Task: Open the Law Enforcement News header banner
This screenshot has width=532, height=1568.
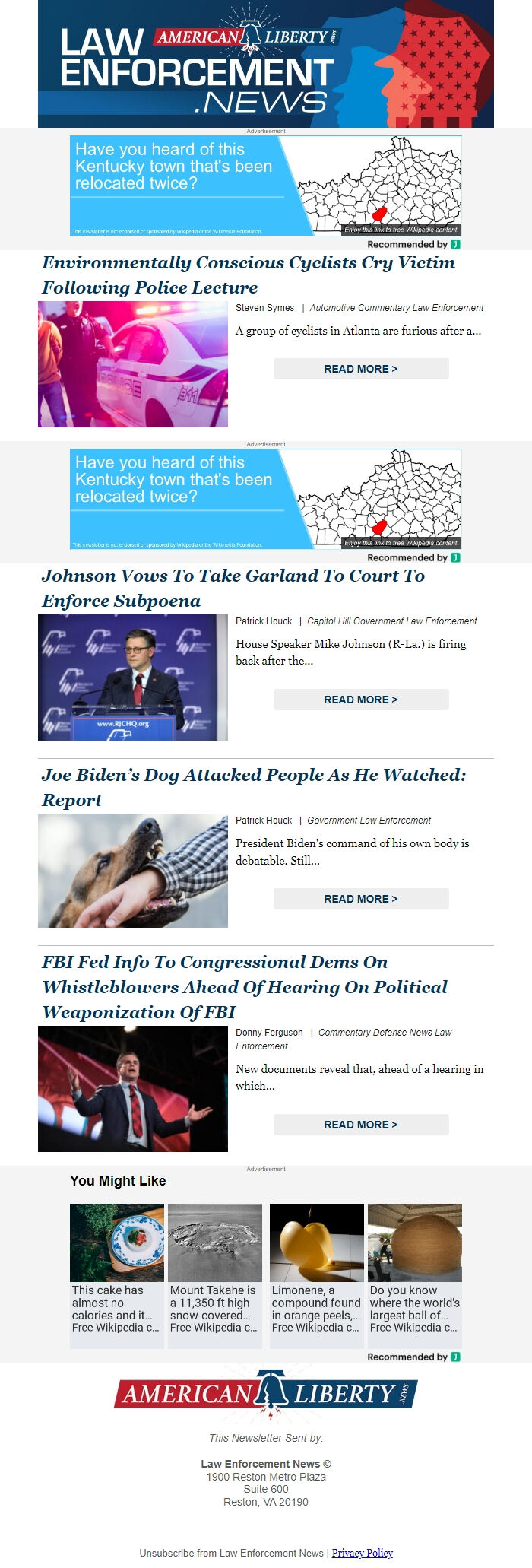Action: 266,64
